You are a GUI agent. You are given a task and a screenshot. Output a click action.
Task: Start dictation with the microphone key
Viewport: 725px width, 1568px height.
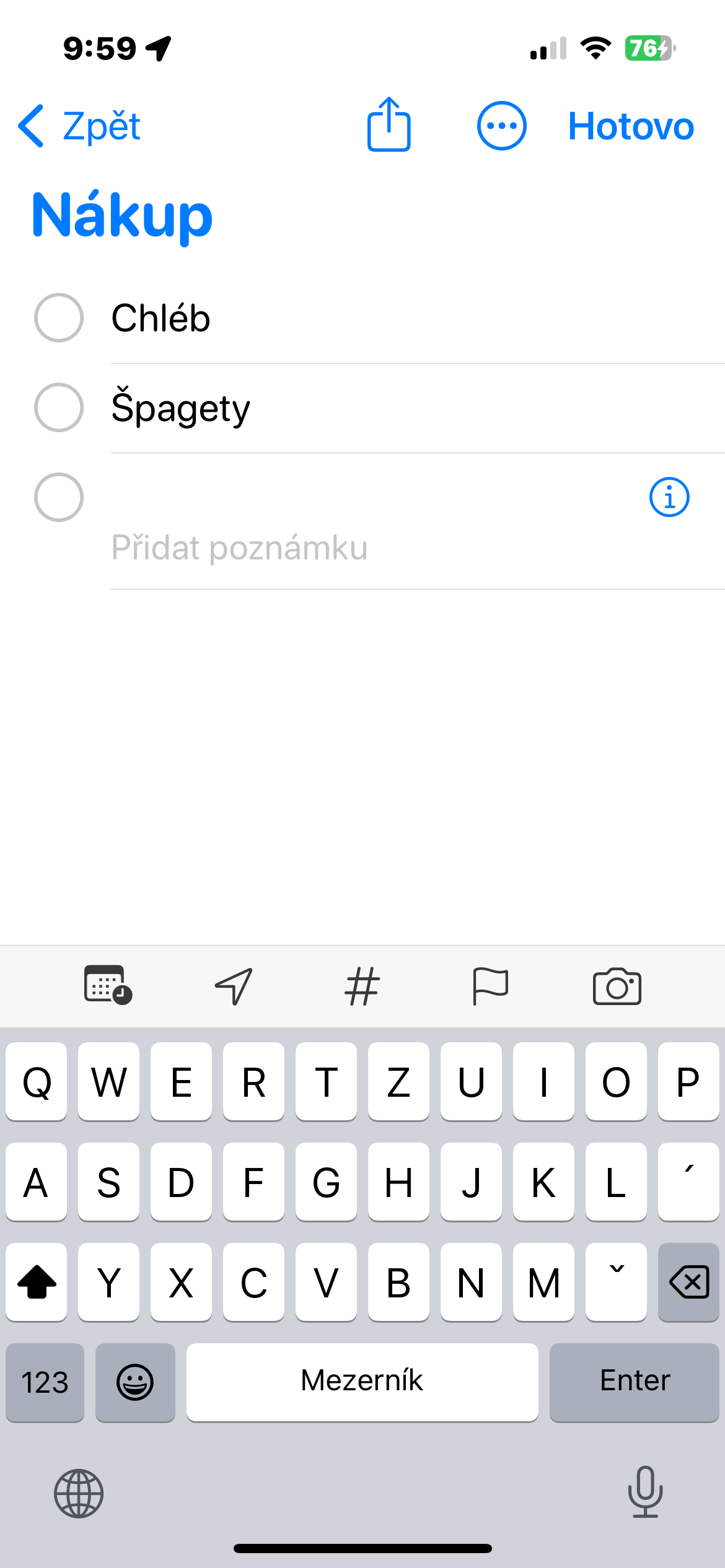tap(645, 1492)
